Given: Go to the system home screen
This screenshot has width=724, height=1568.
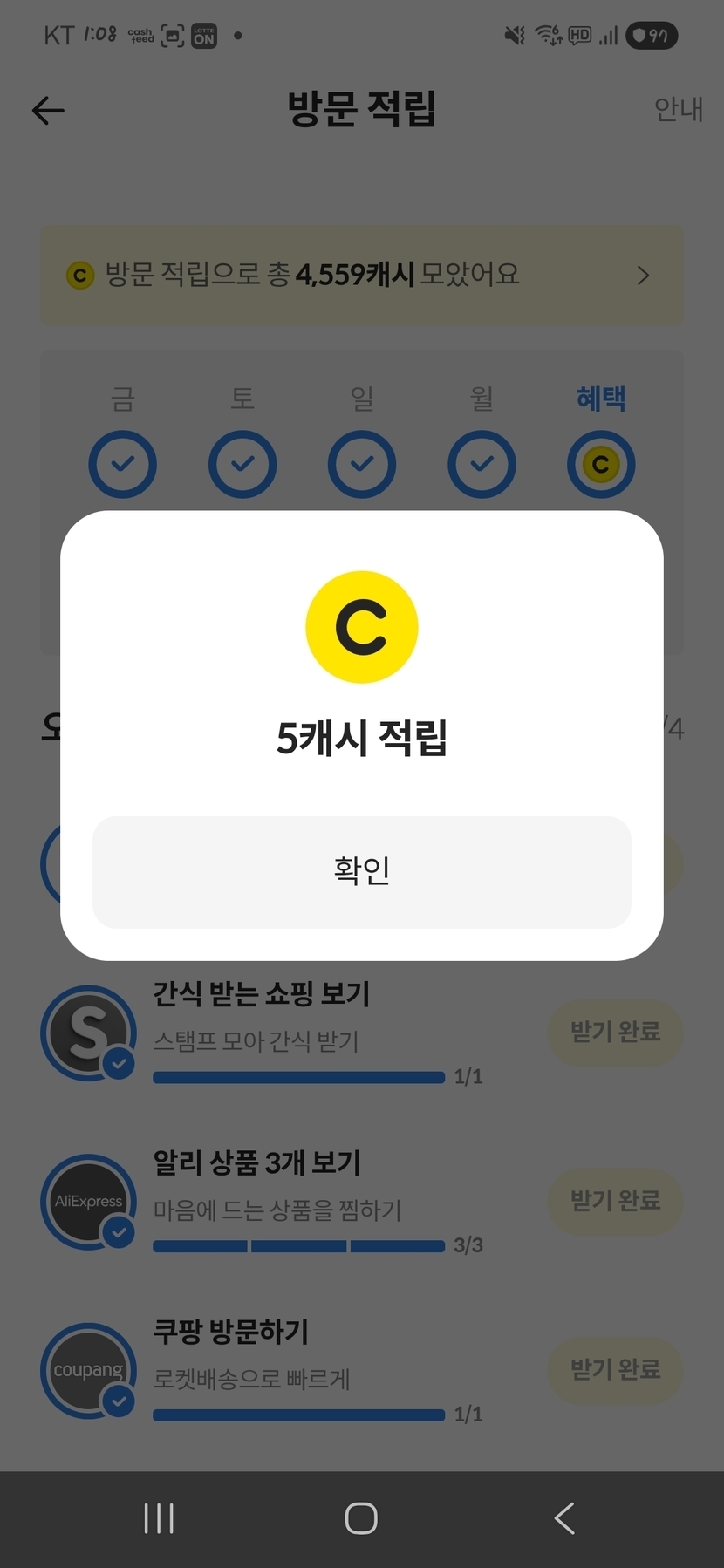Looking at the screenshot, I should [361, 1518].
